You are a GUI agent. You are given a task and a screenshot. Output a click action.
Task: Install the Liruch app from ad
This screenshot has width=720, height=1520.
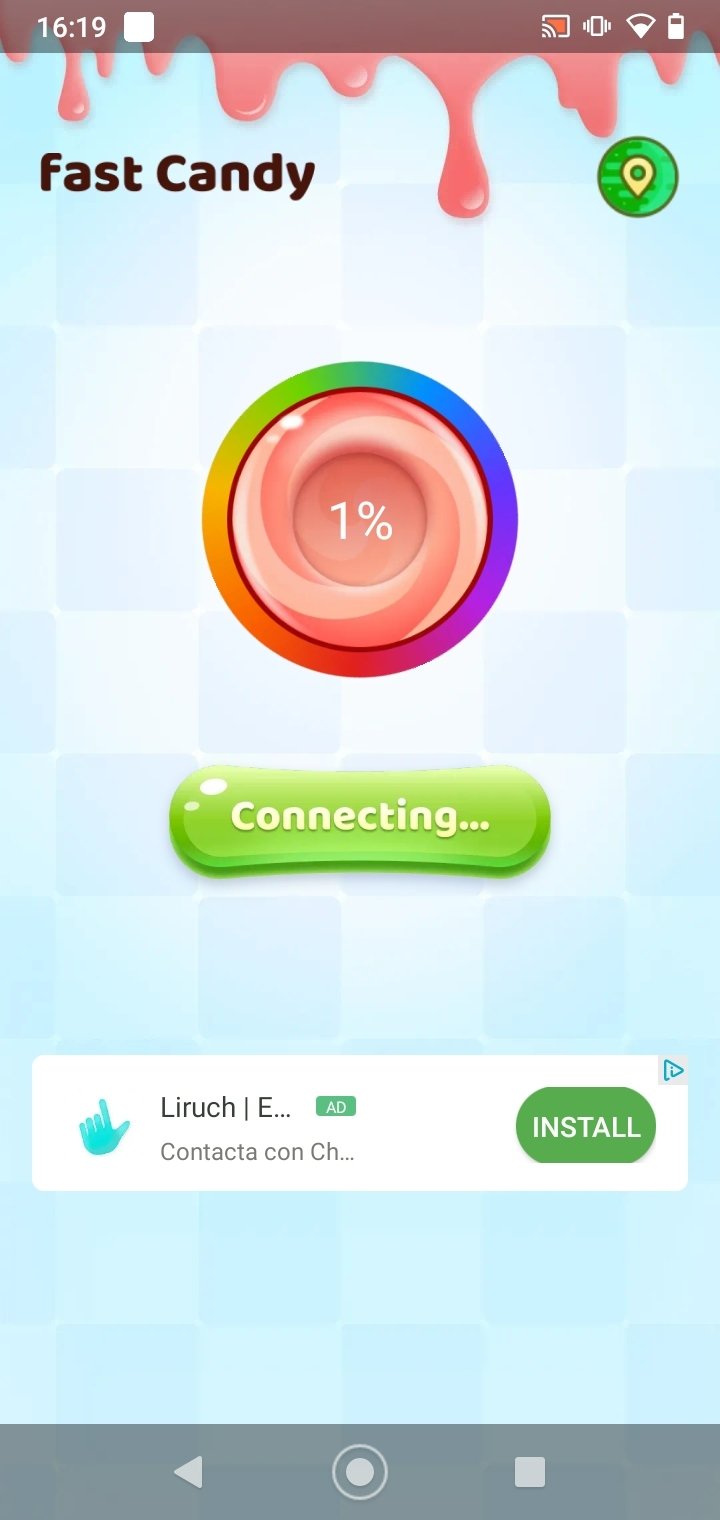pos(586,1126)
